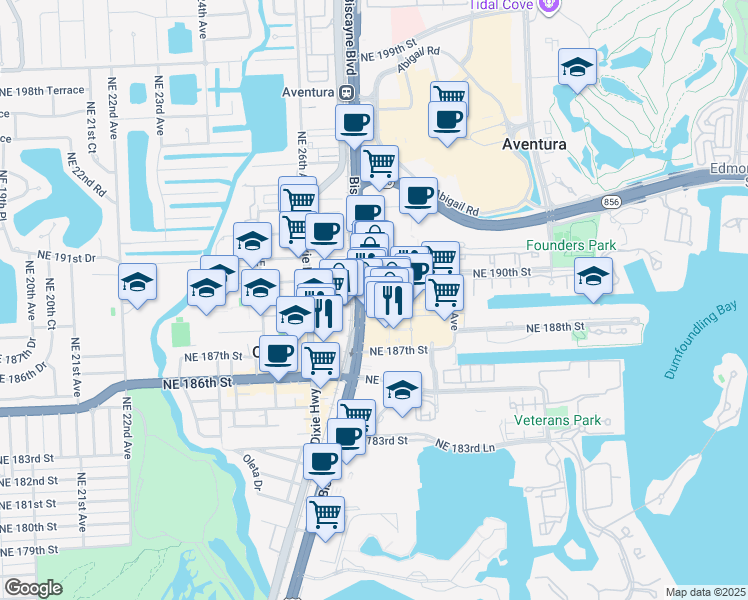
Task: Open the school marker beside Founders Park
Action: 593,279
